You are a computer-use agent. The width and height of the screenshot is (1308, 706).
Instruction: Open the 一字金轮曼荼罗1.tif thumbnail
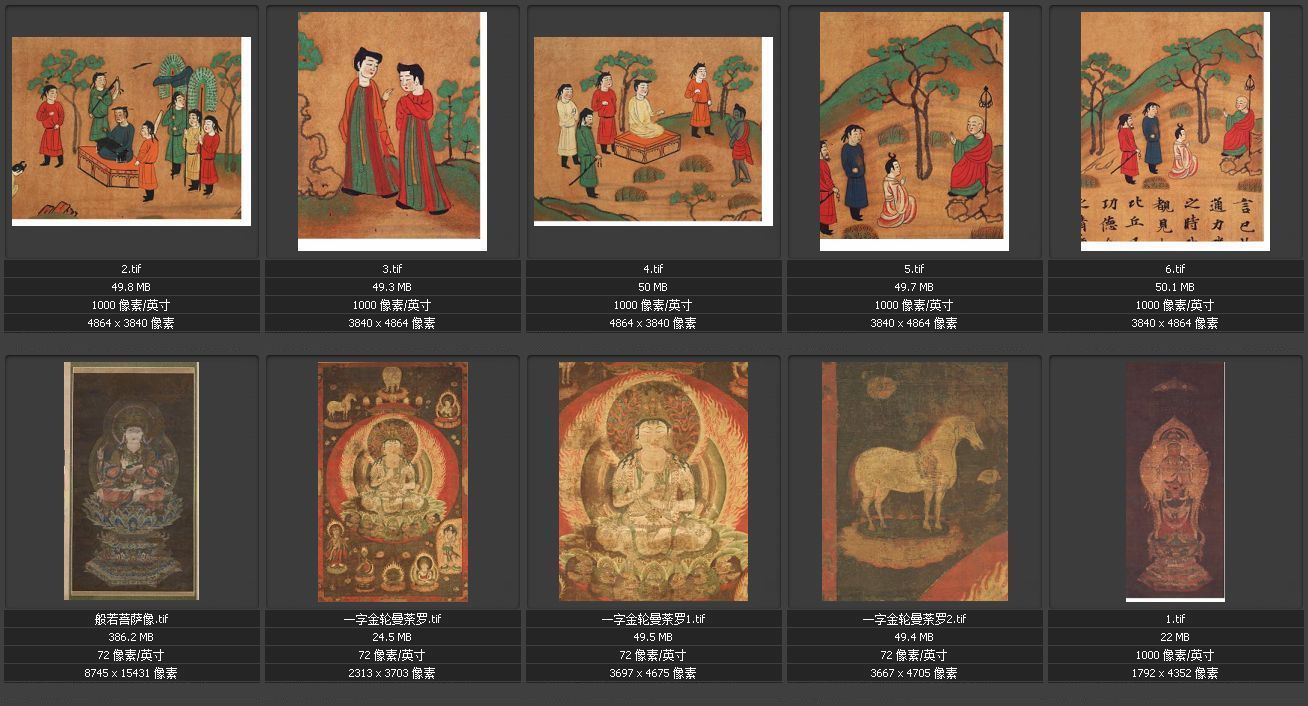coord(653,481)
